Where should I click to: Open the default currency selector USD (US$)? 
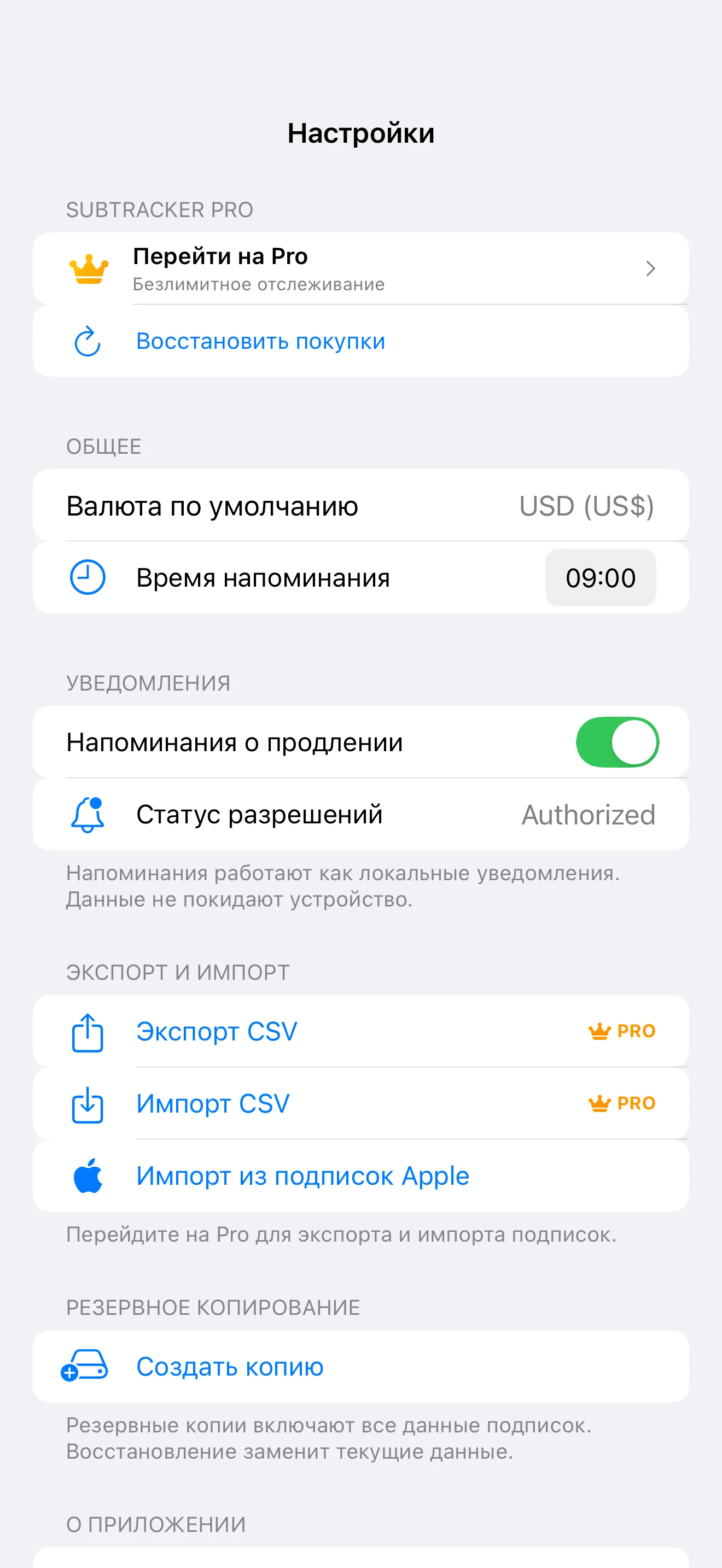pos(587,506)
